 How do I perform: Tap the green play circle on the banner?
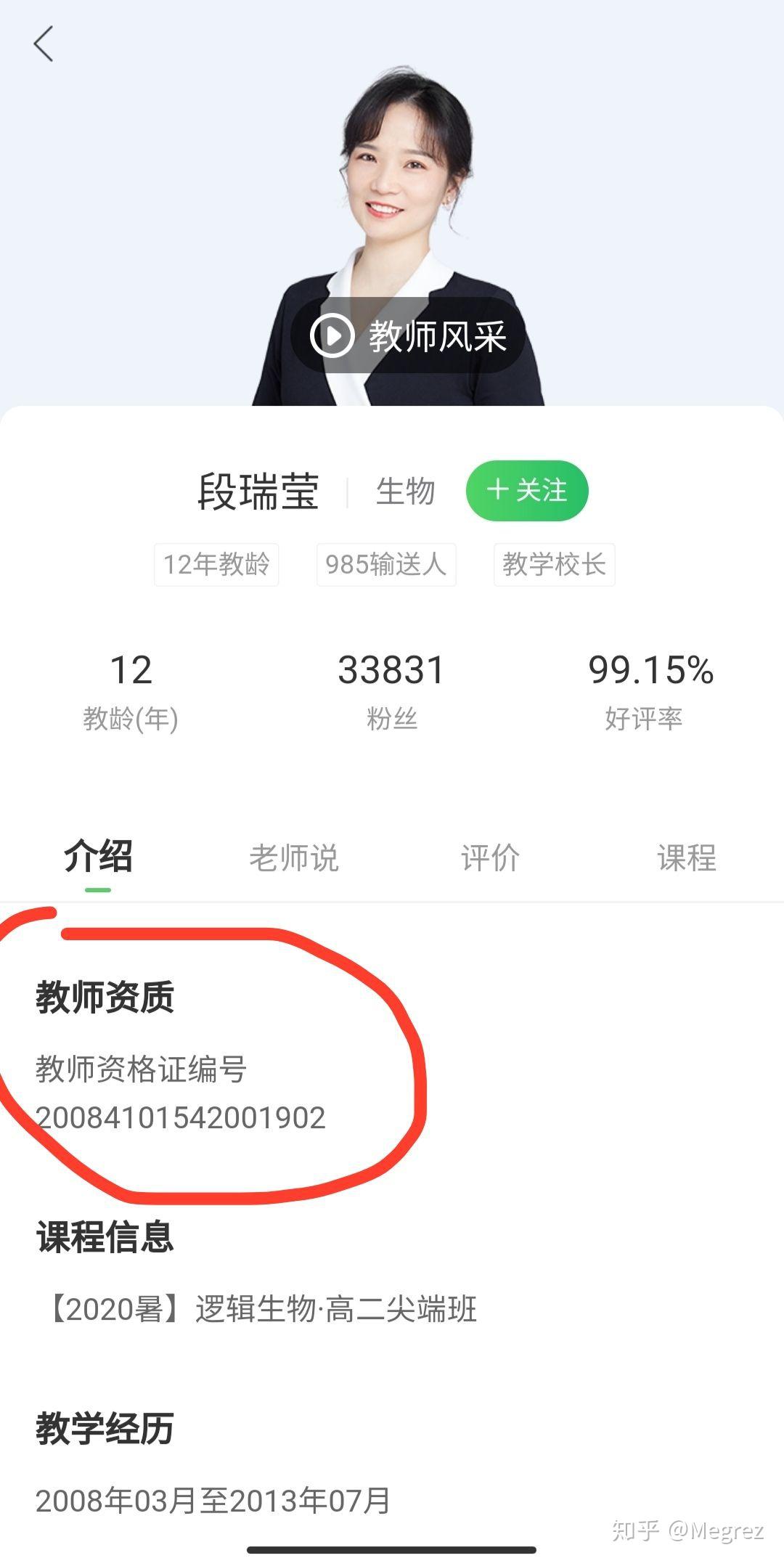(332, 336)
